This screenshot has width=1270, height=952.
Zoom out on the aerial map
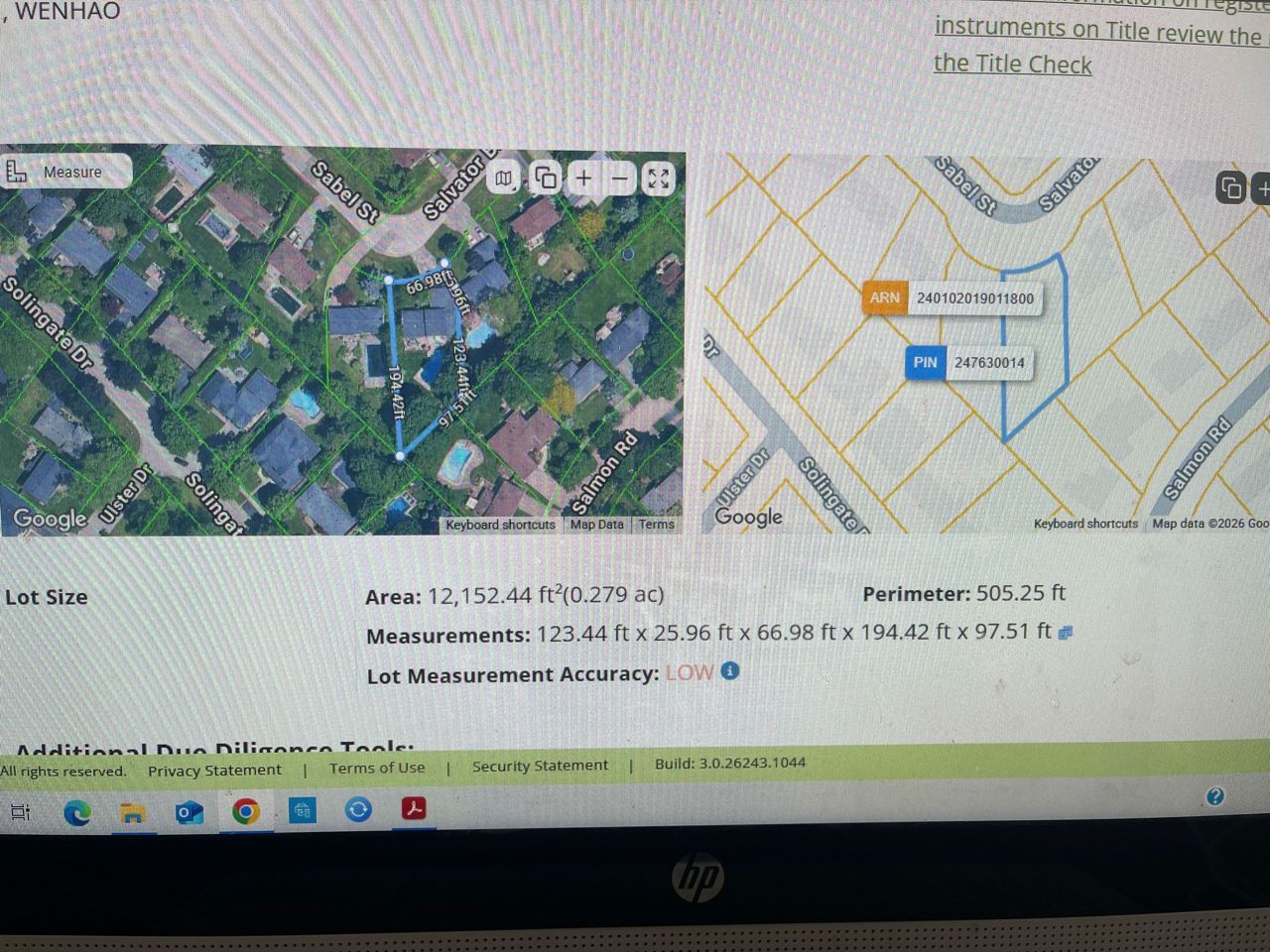coord(620,179)
